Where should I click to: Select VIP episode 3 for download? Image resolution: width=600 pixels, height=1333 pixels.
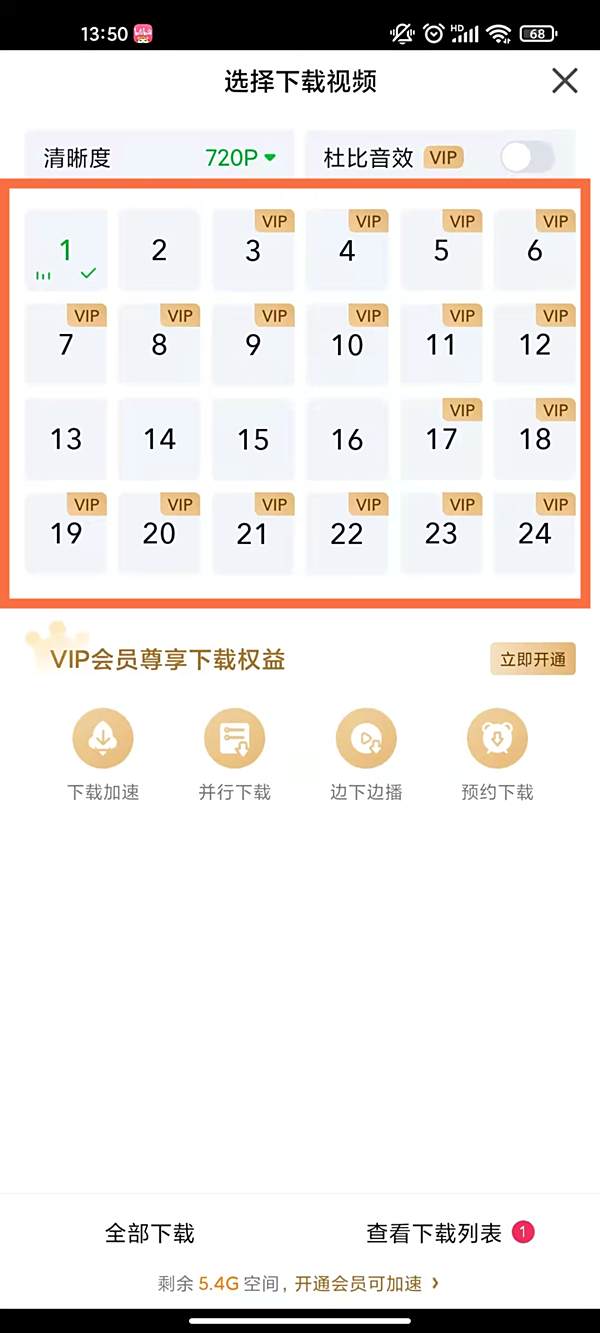coord(253,250)
